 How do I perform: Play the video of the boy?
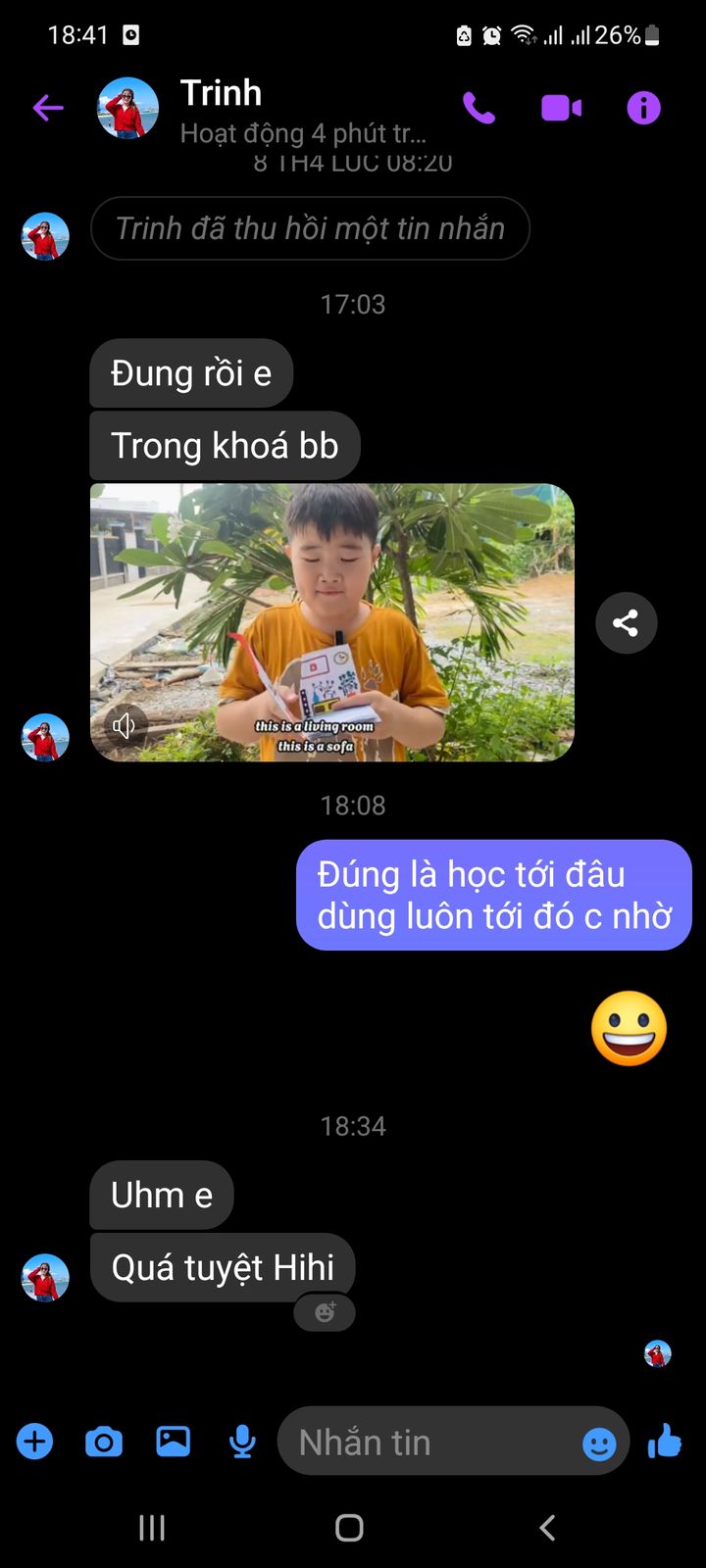click(x=332, y=622)
